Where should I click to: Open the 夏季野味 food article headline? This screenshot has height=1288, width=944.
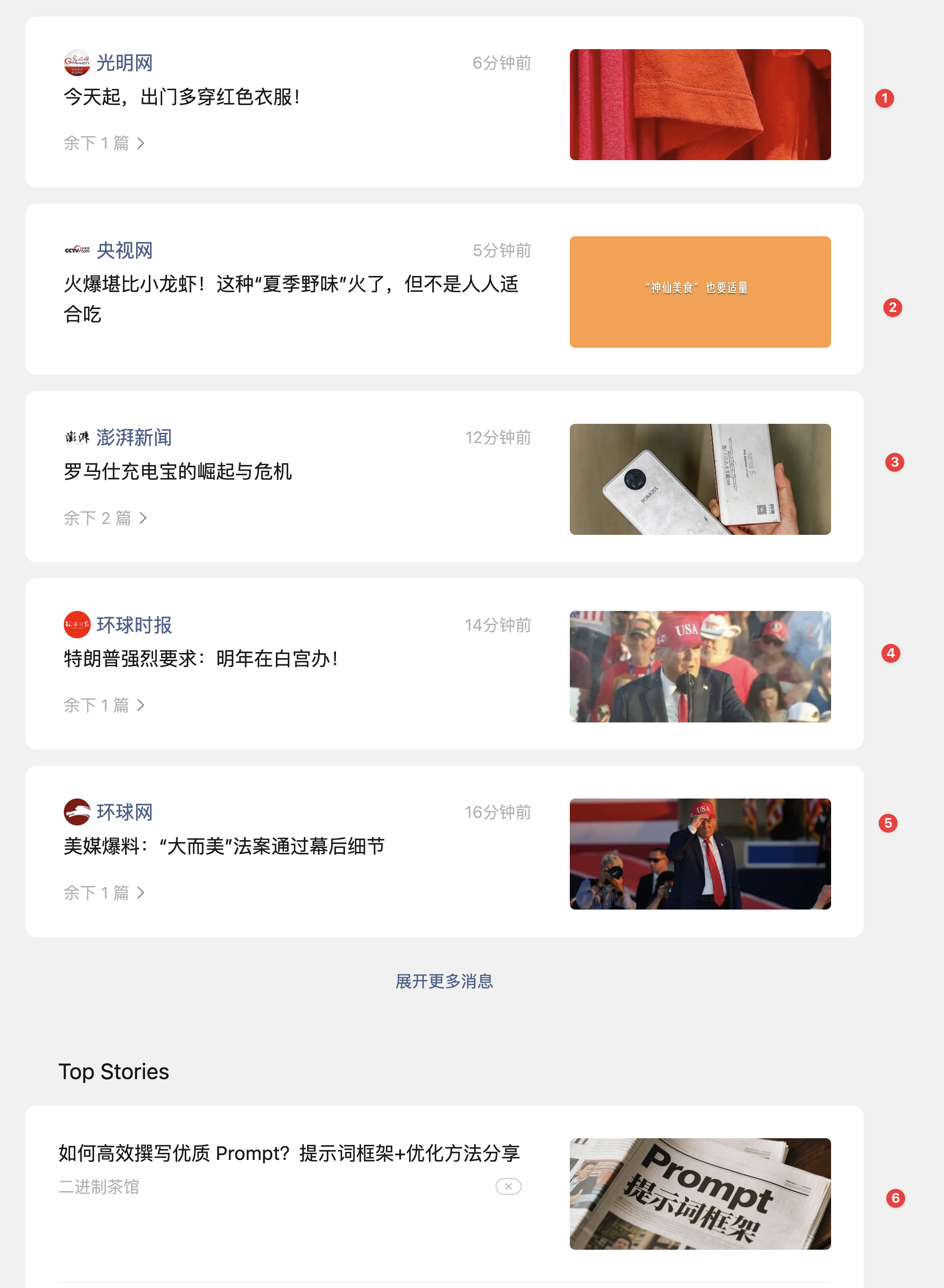292,298
